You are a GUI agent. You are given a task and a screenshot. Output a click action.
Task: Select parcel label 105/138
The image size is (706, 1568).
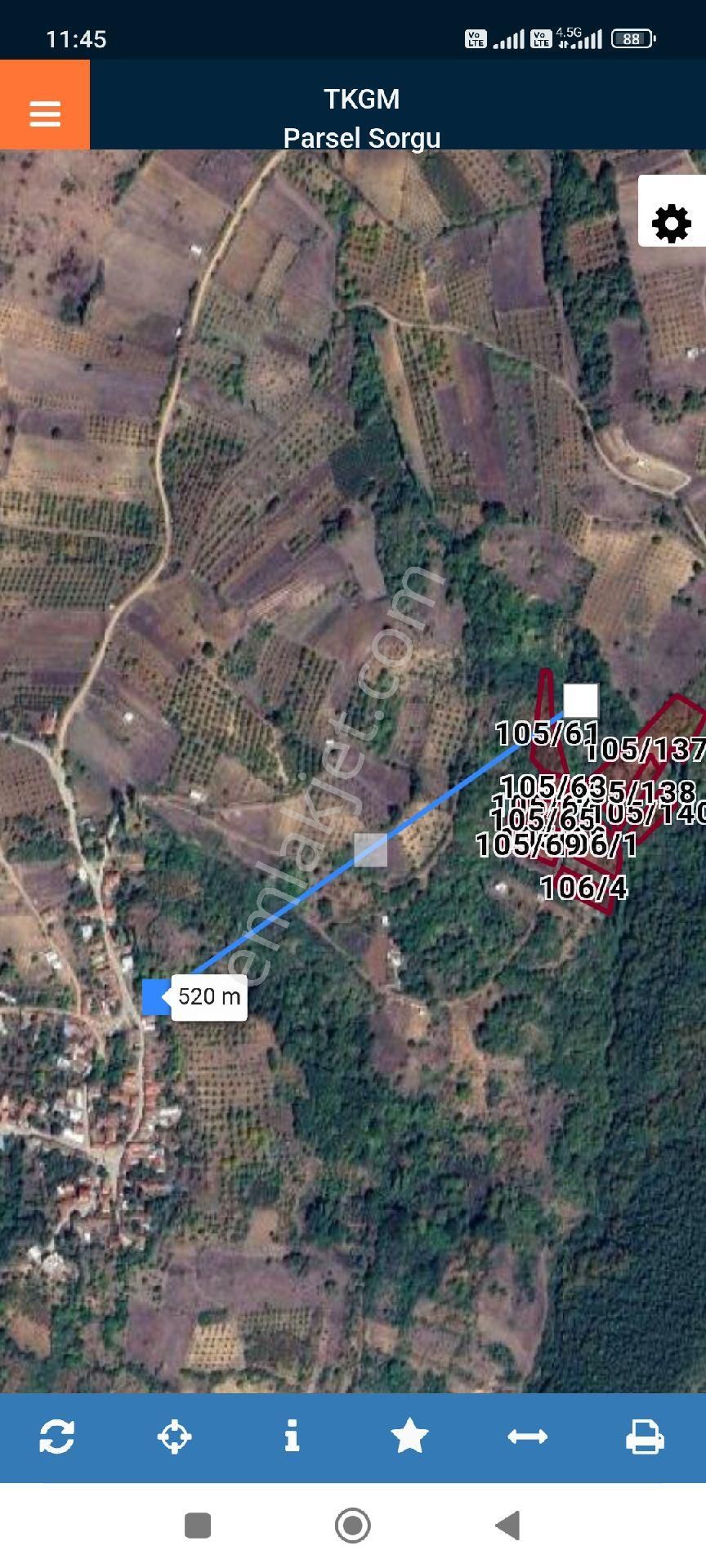coord(650,790)
